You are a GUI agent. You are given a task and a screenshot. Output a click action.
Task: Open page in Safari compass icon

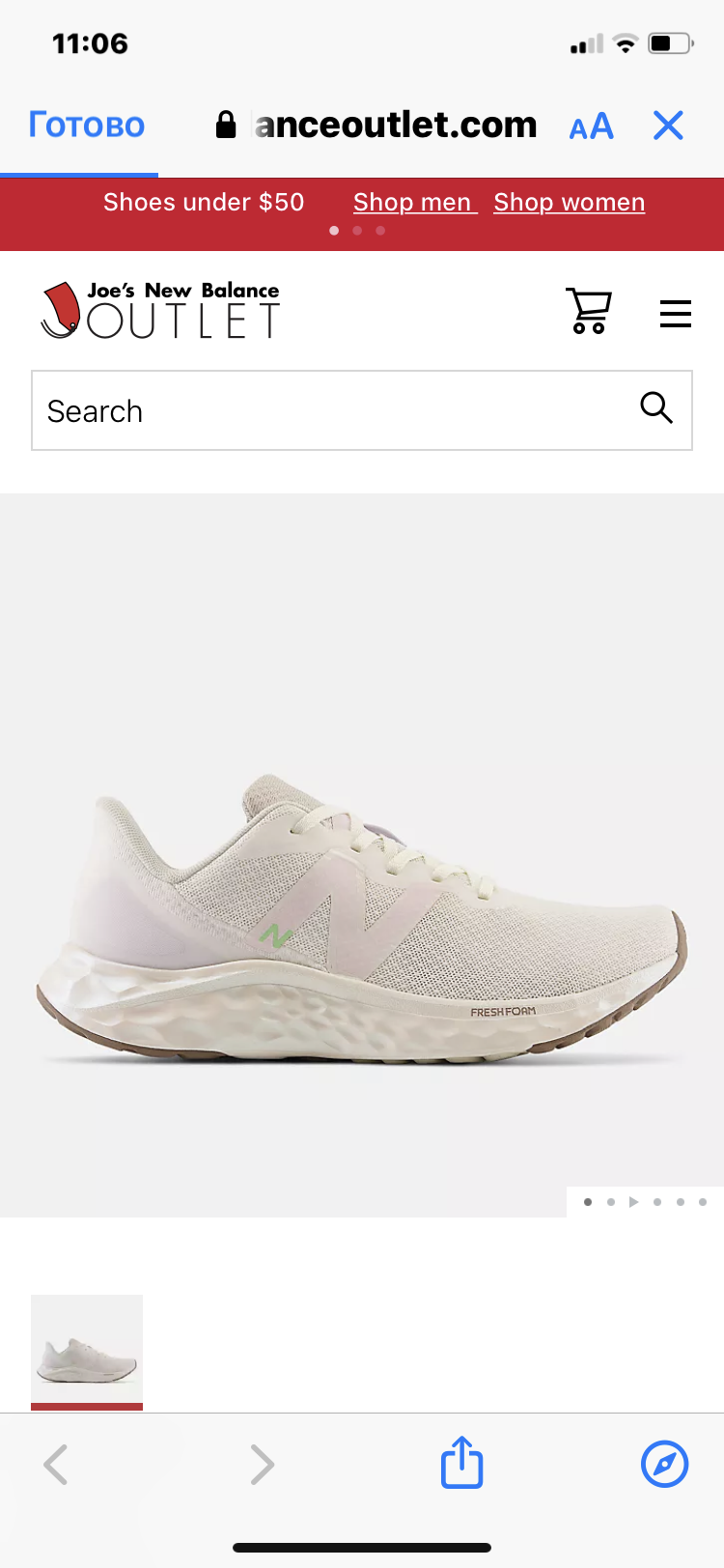(664, 1464)
